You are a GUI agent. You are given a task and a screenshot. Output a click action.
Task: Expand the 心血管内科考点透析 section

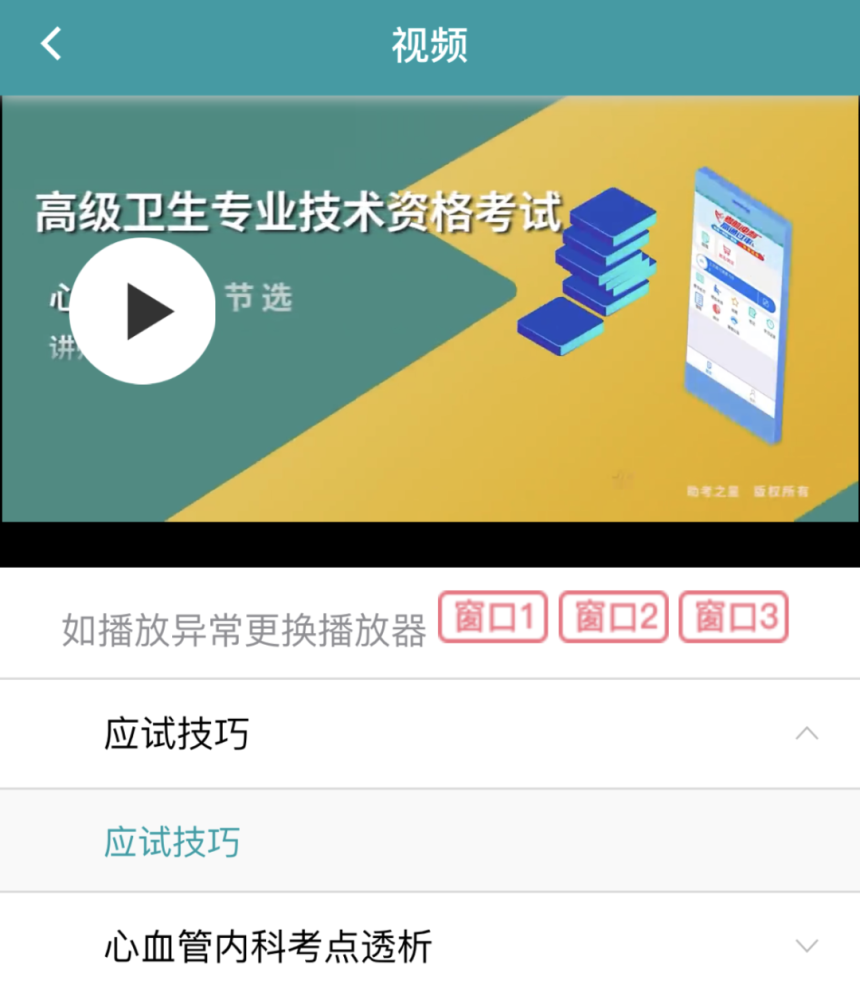tap(806, 946)
